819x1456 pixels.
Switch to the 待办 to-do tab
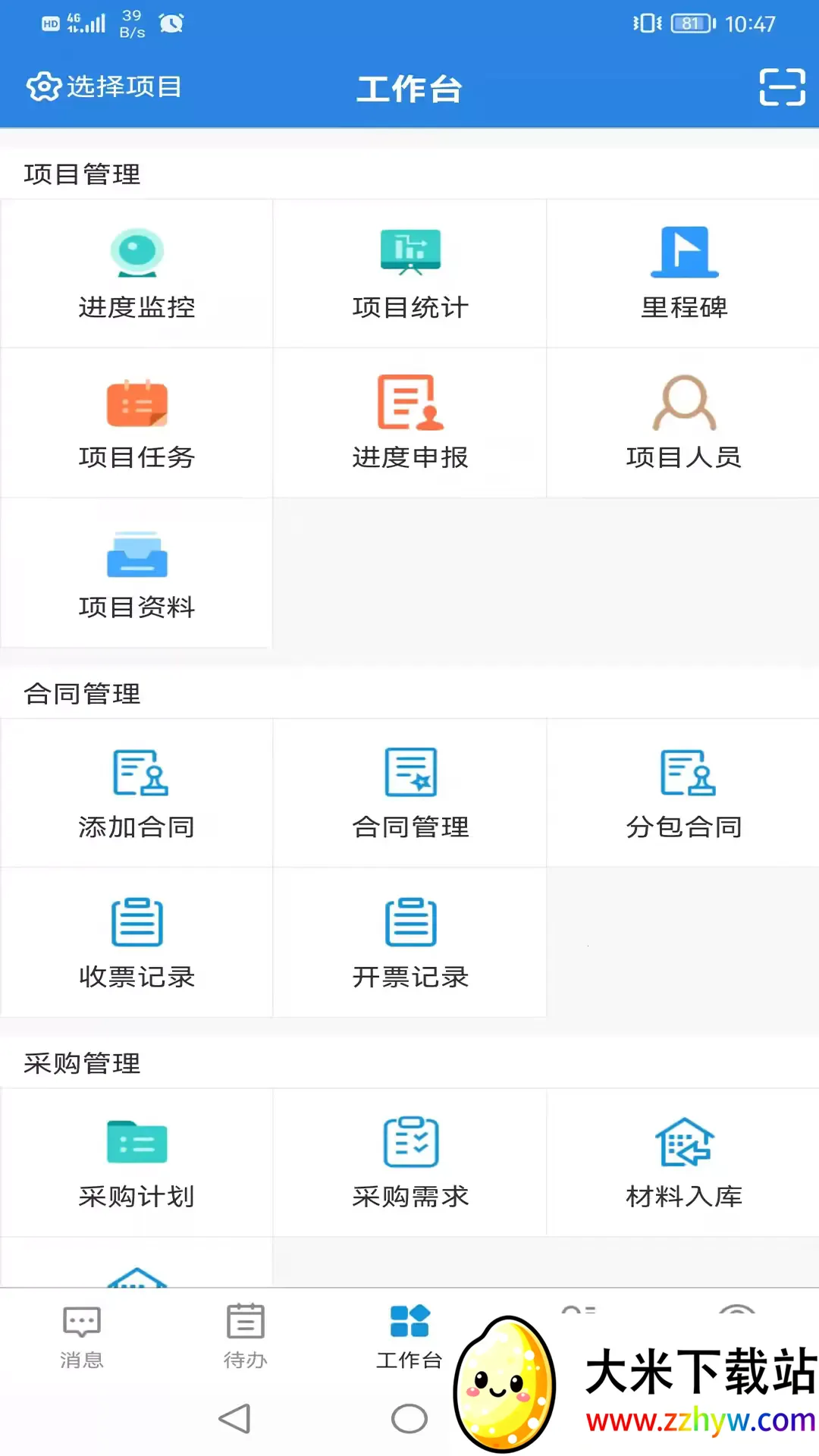point(245,1337)
